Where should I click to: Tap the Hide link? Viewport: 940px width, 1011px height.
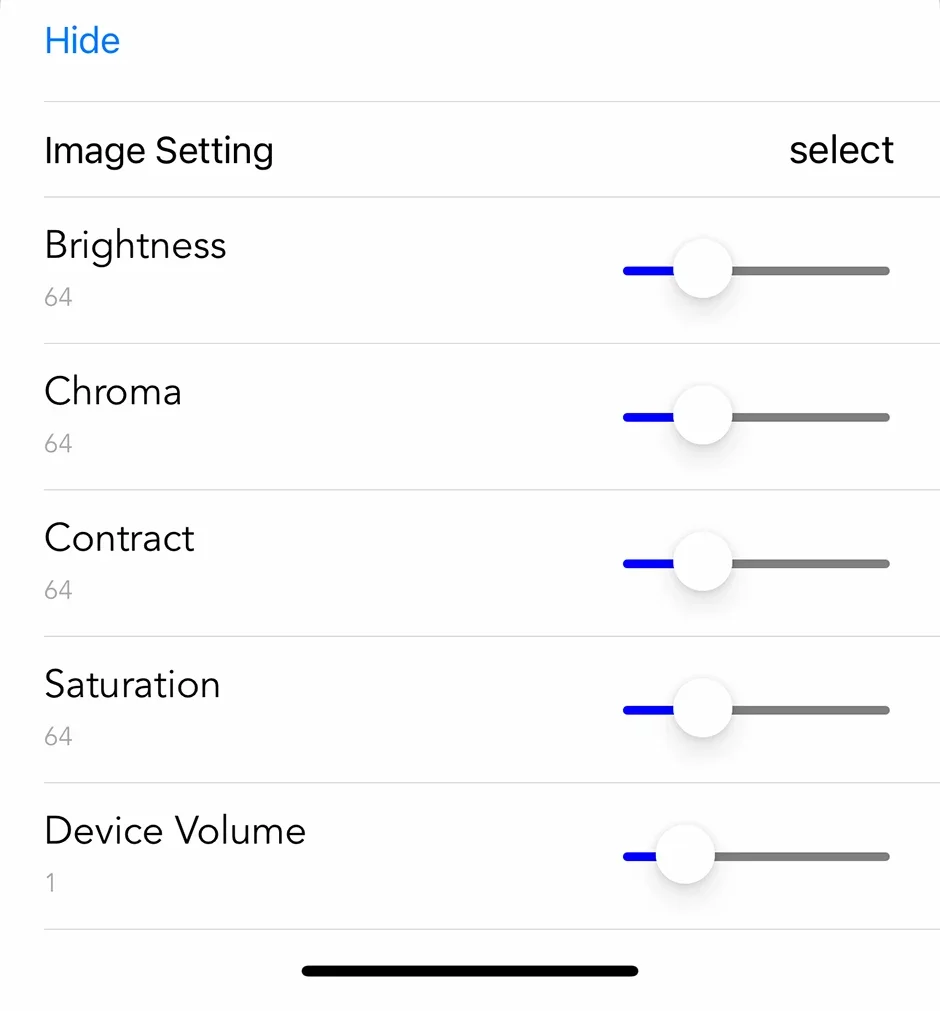(81, 40)
